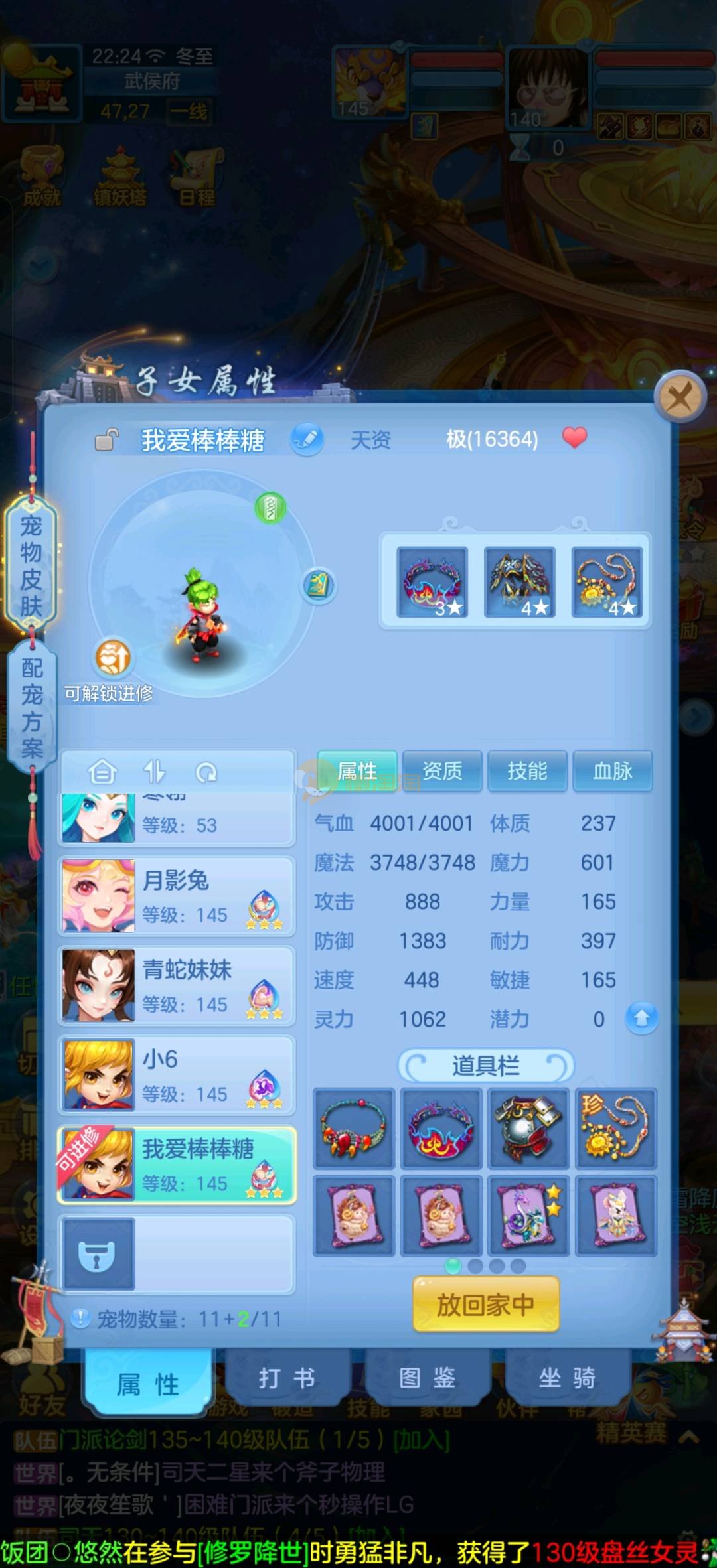Open the 宠物皮肤 side tab
Viewport: 717px width, 1568px height.
pyautogui.click(x=31, y=565)
